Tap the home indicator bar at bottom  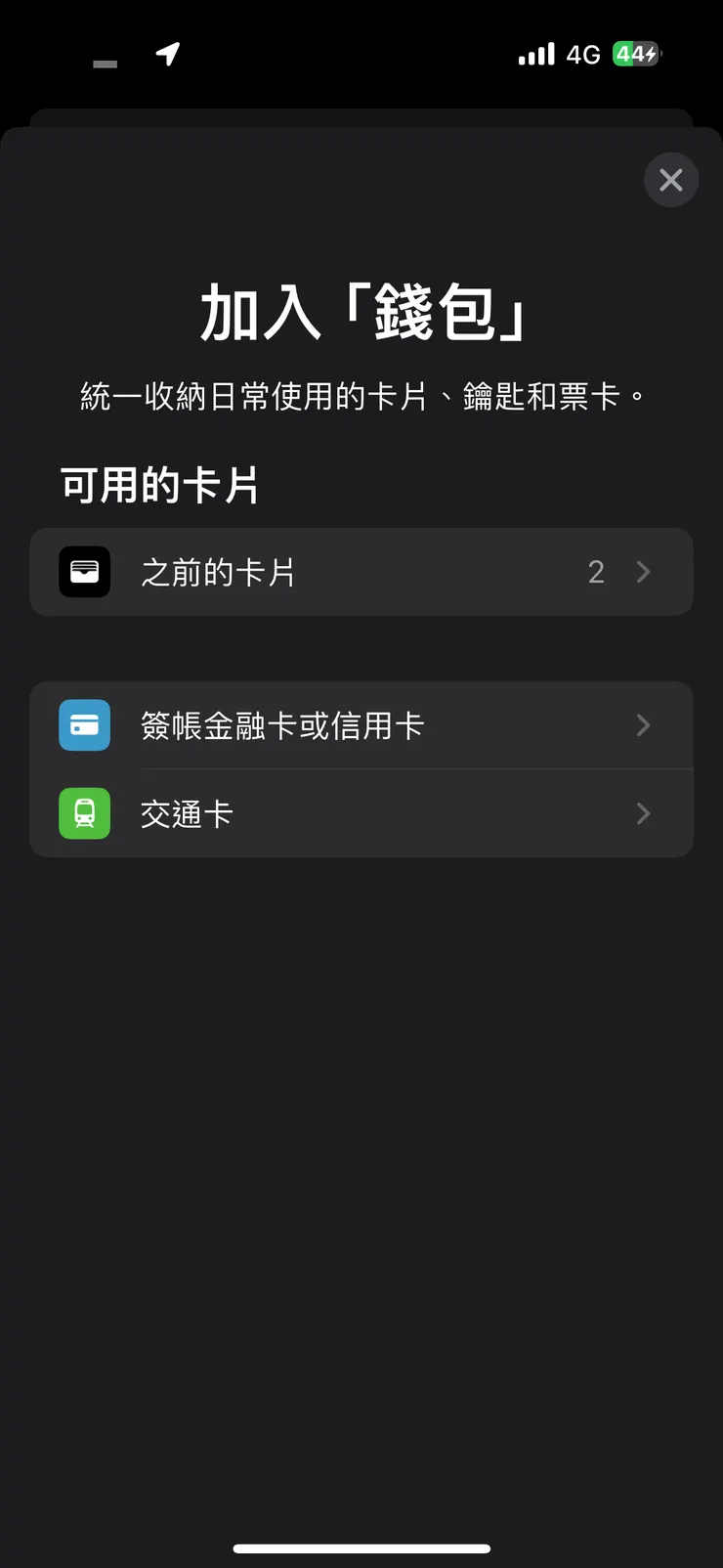(361, 1547)
